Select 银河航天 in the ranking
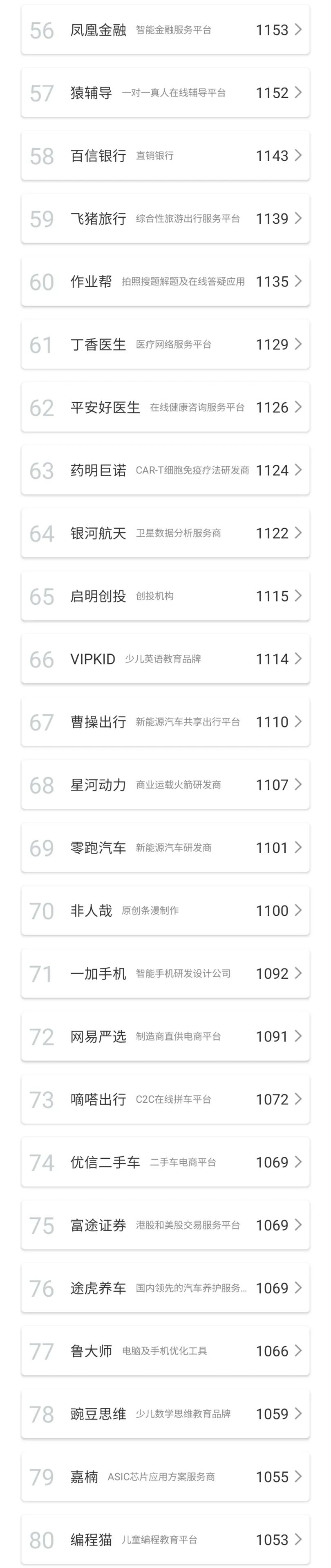The height and width of the screenshot is (1568, 331). pyautogui.click(x=165, y=533)
